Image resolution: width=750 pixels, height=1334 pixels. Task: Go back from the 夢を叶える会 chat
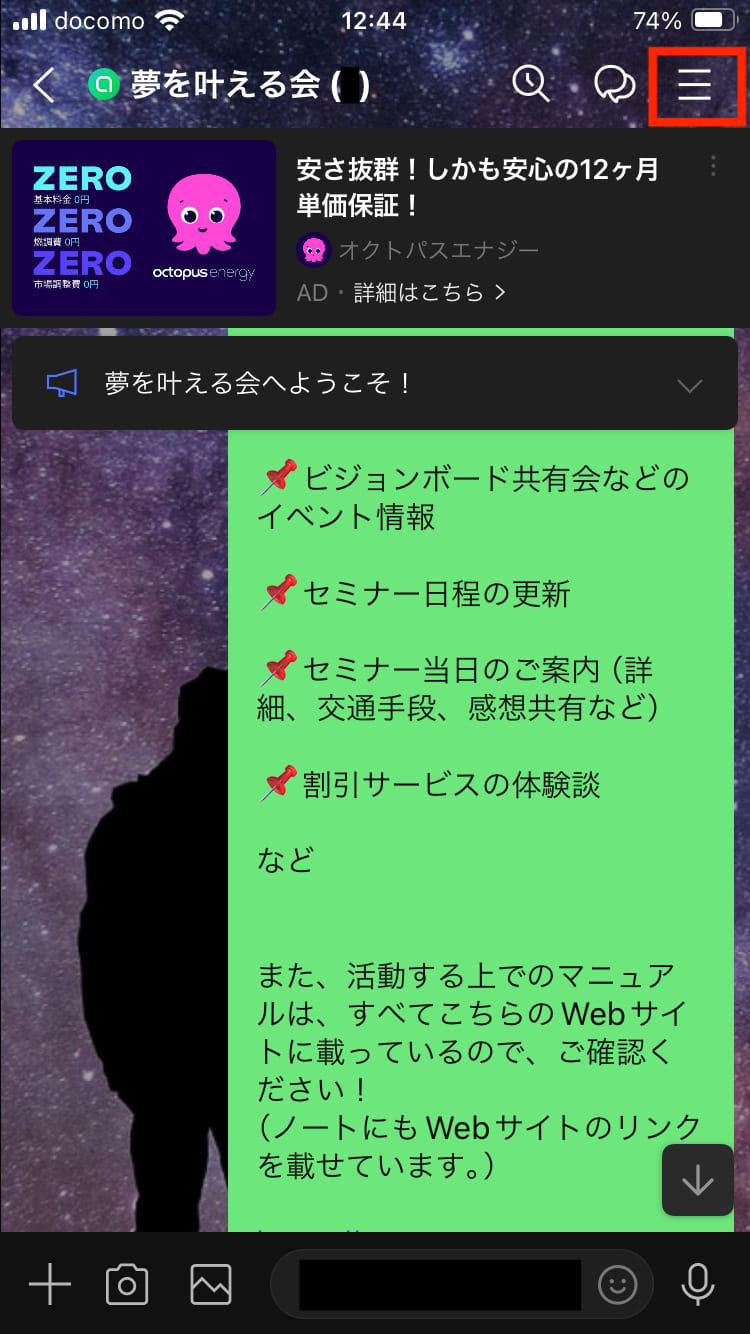click(44, 86)
